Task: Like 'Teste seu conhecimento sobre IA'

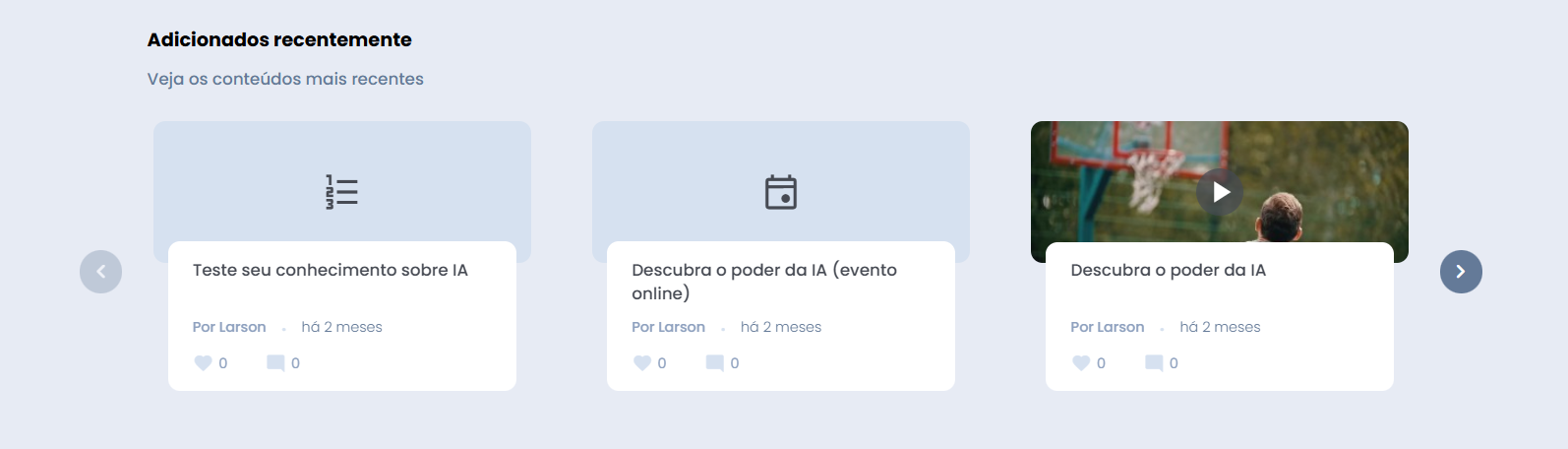Action: [204, 363]
